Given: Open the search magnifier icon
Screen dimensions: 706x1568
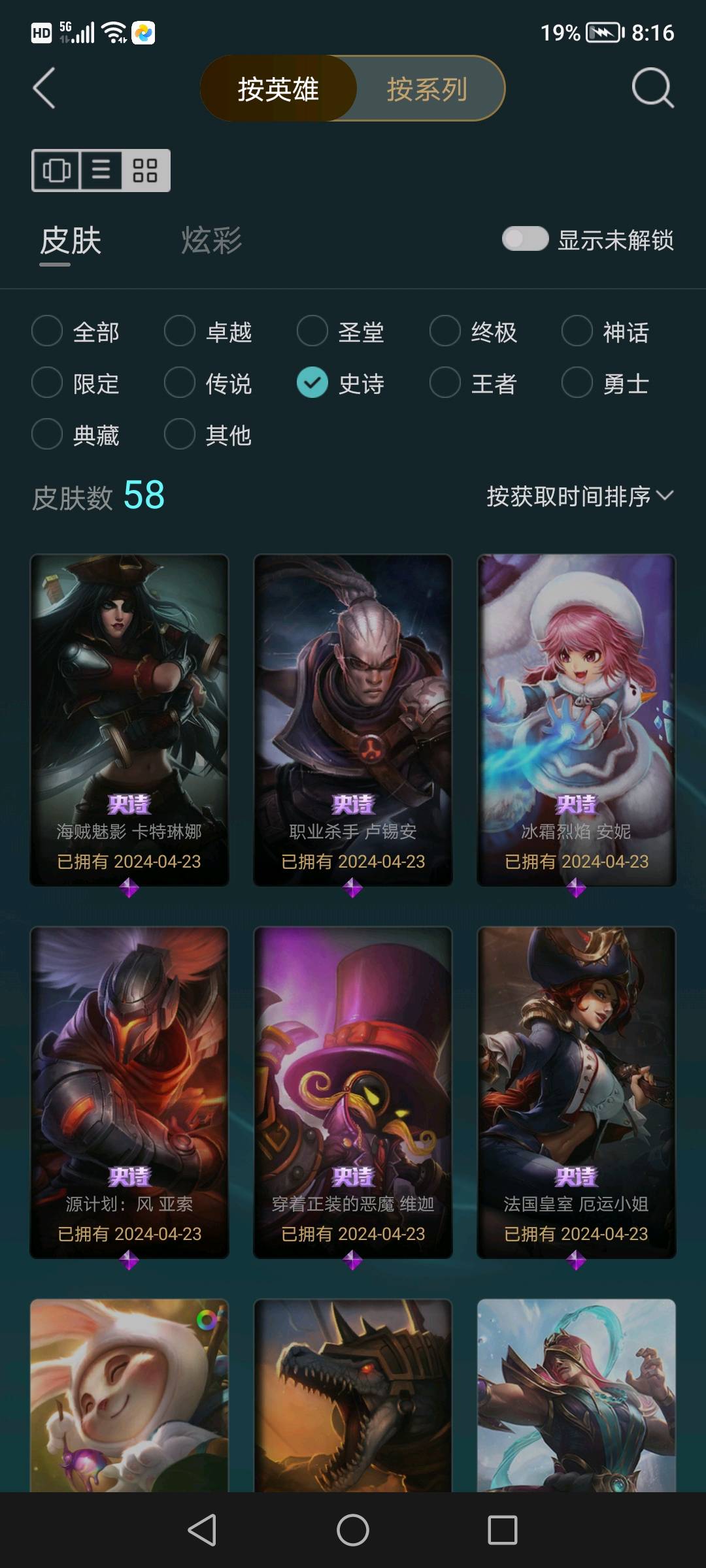Looking at the screenshot, I should 652,88.
